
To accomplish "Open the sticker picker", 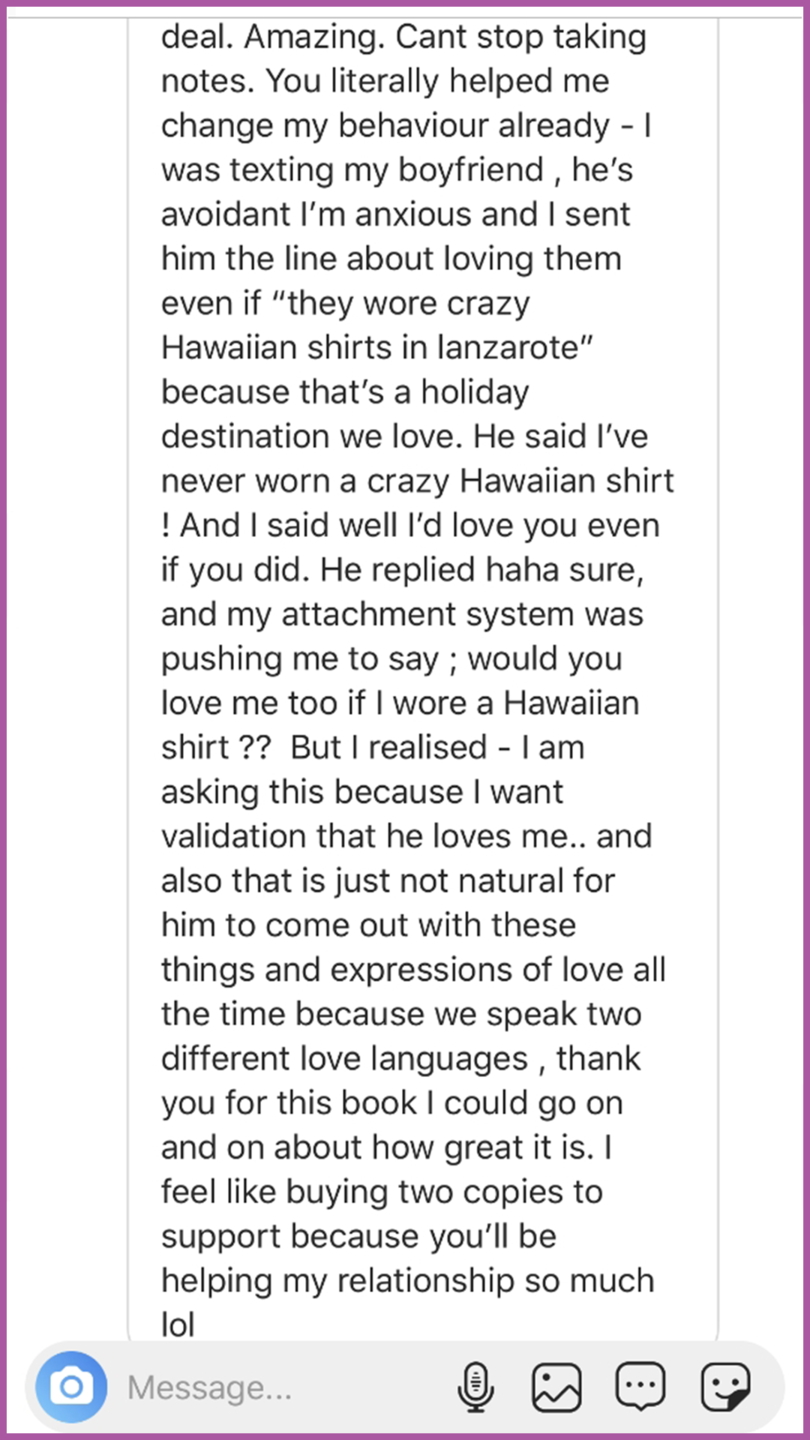I will [726, 1387].
